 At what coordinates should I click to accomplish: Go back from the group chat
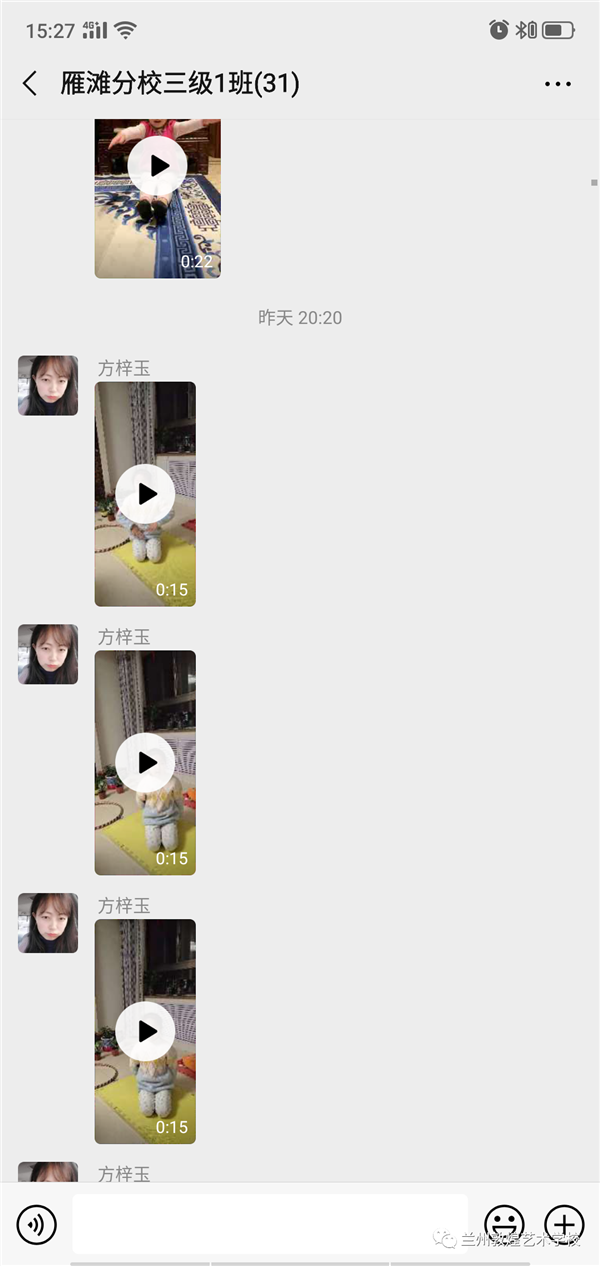[30, 84]
